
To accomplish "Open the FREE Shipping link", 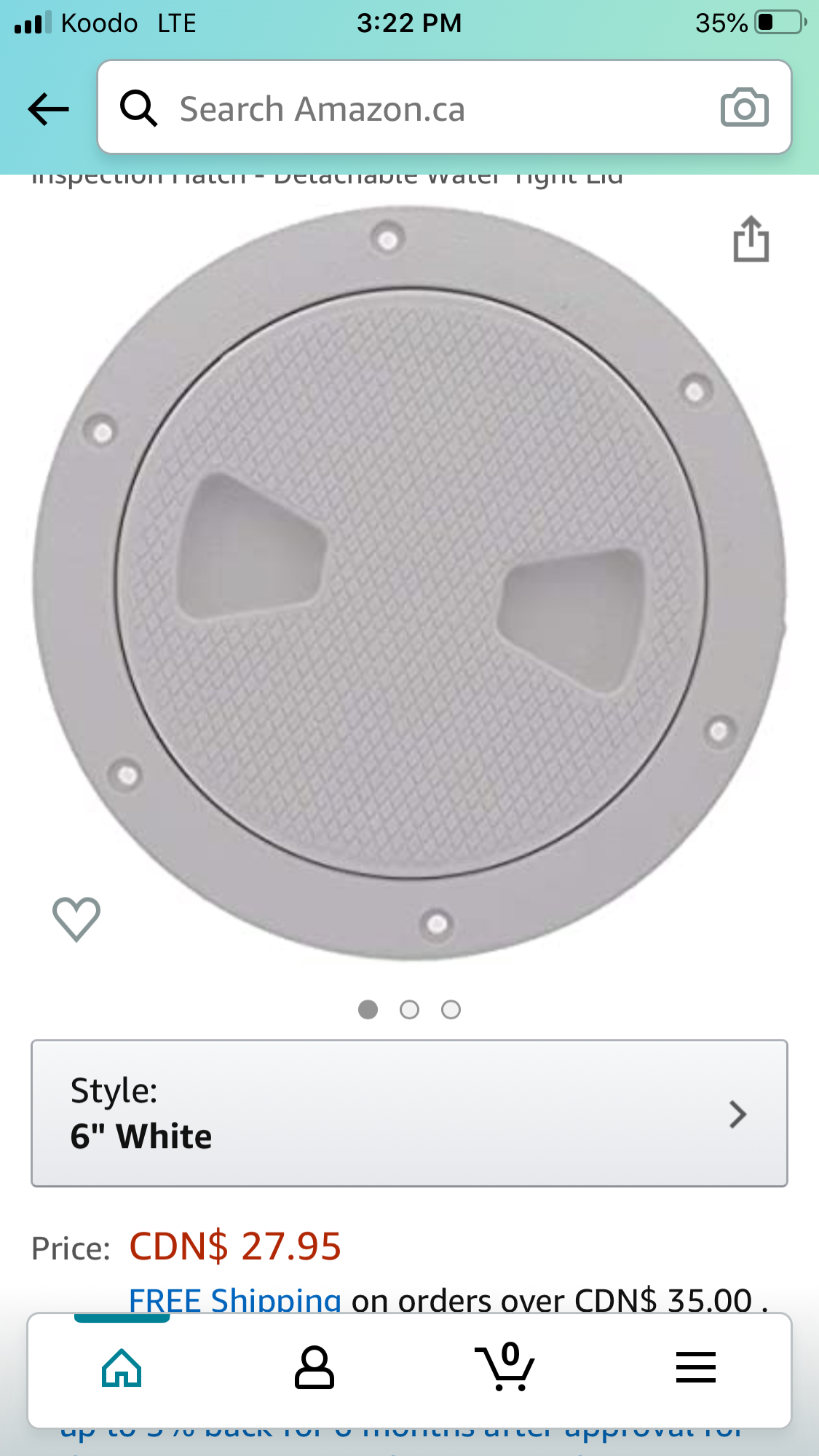I will (234, 1300).
